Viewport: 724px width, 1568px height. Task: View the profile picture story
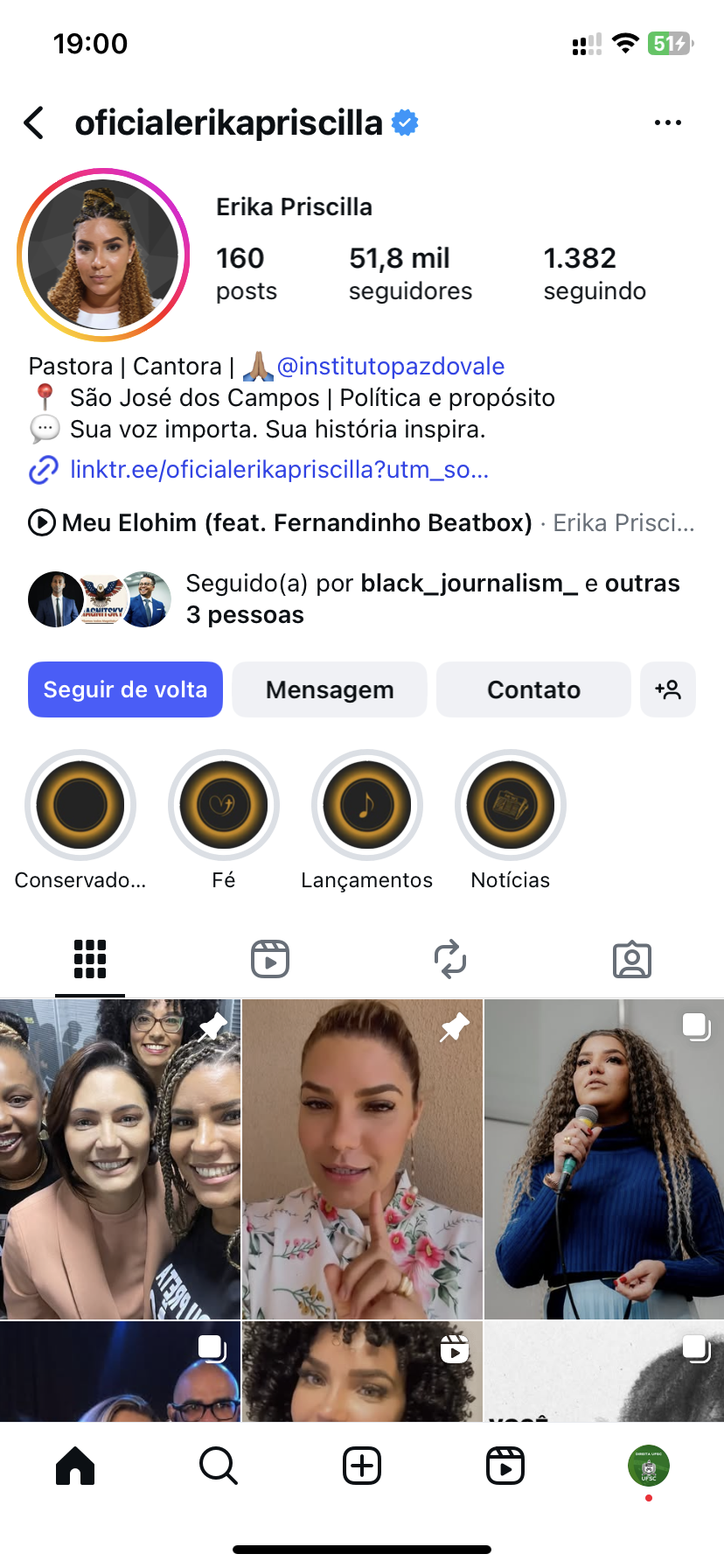click(103, 255)
